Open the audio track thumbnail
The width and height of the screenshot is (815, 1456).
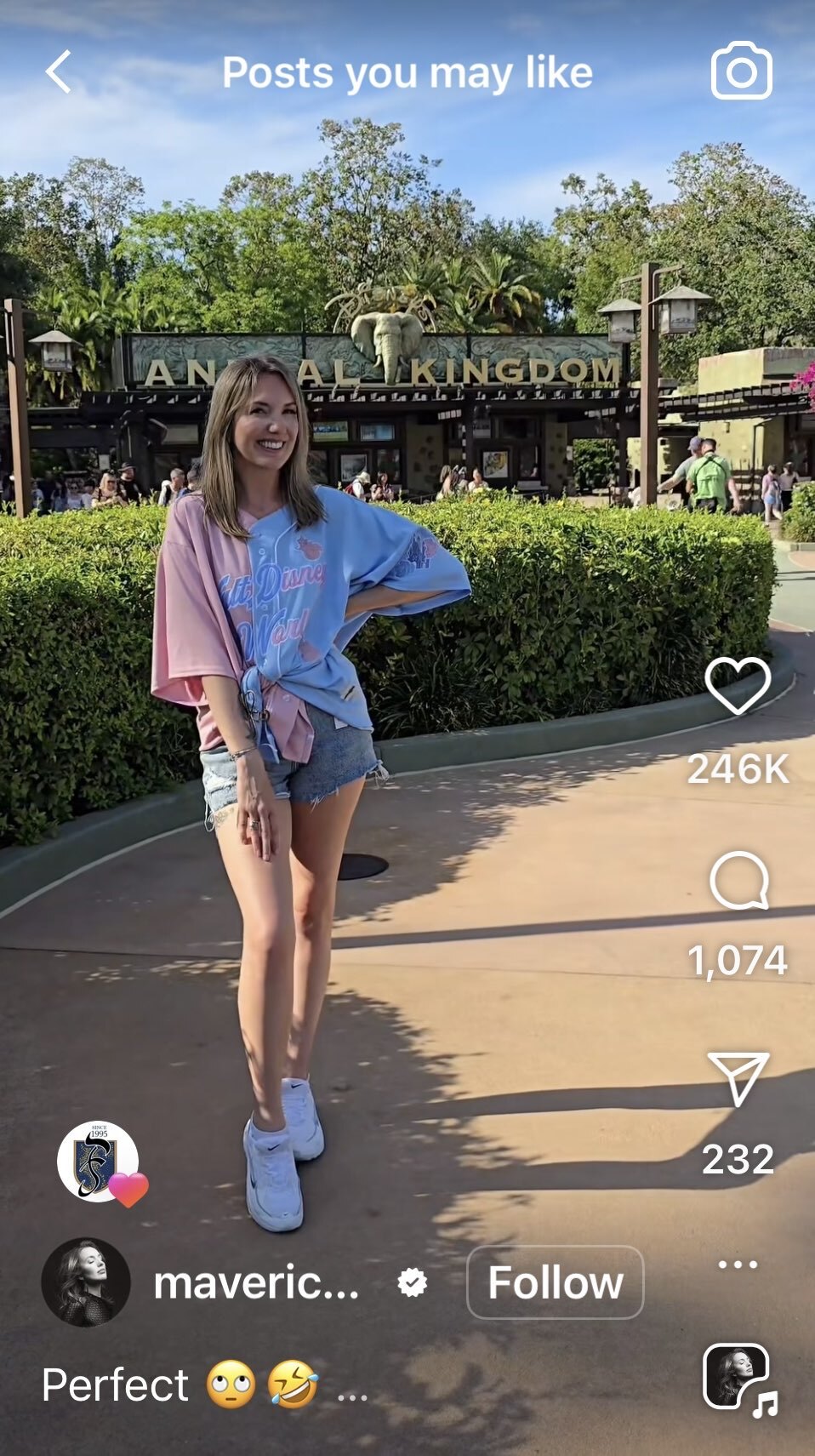point(737,1378)
